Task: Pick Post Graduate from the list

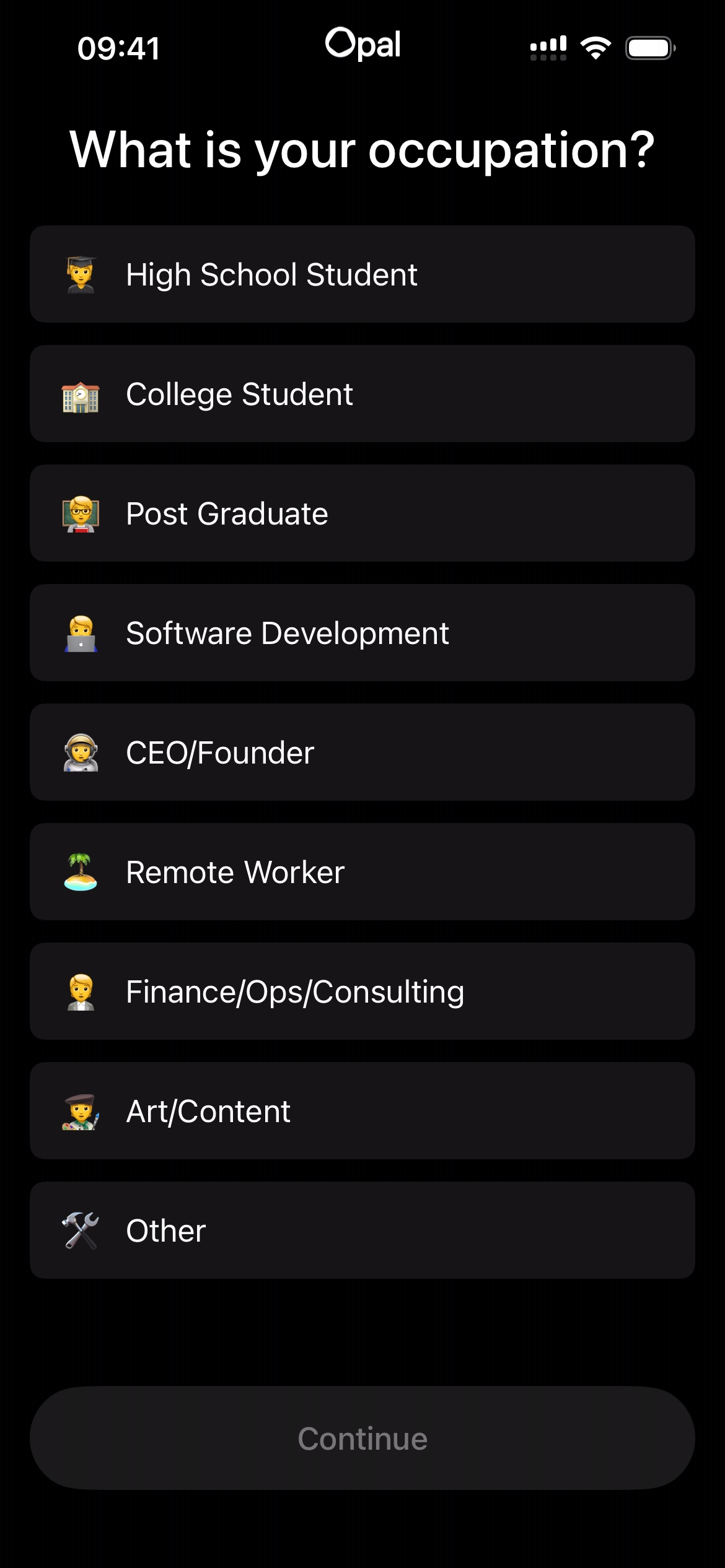Action: 362,513
